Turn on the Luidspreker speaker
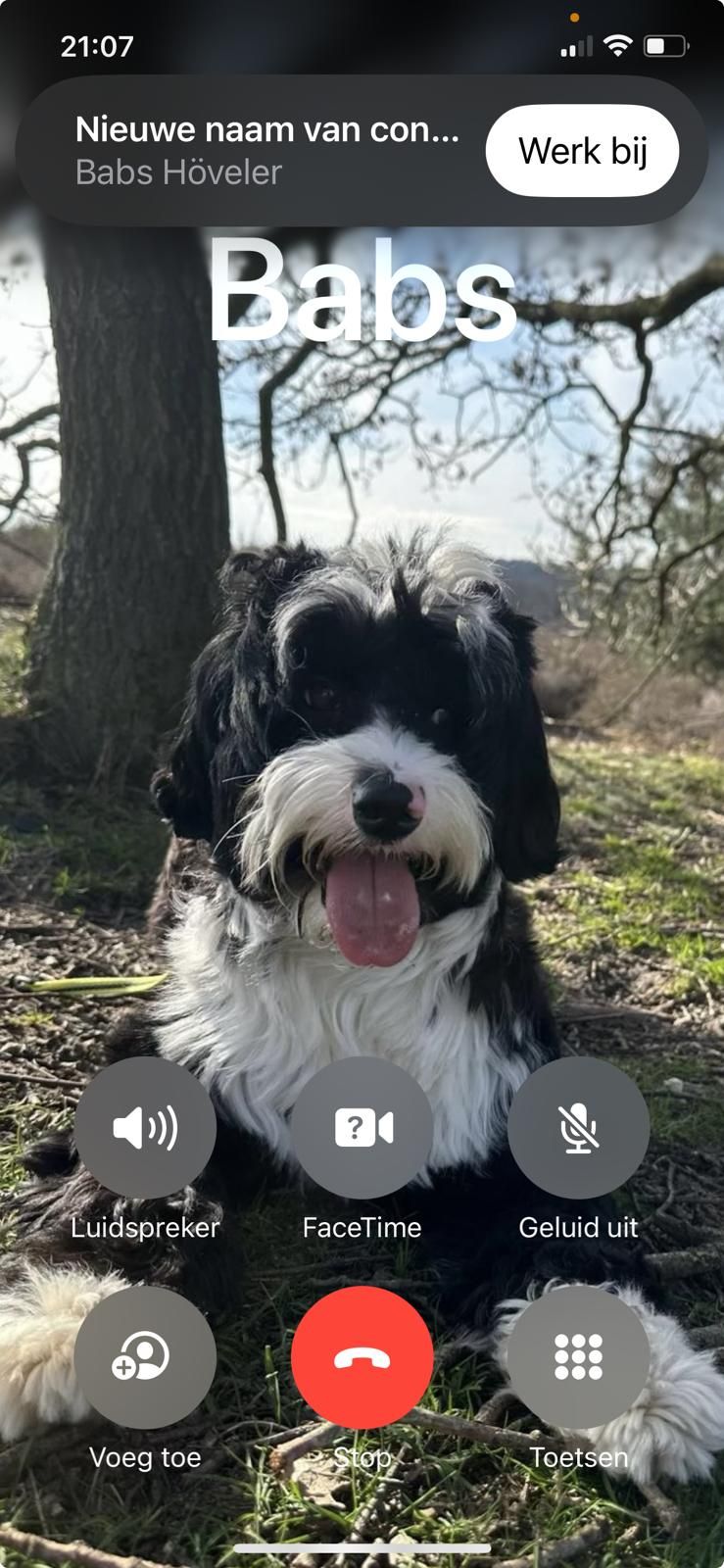Screen dimensions: 724x1568 coord(145,1128)
